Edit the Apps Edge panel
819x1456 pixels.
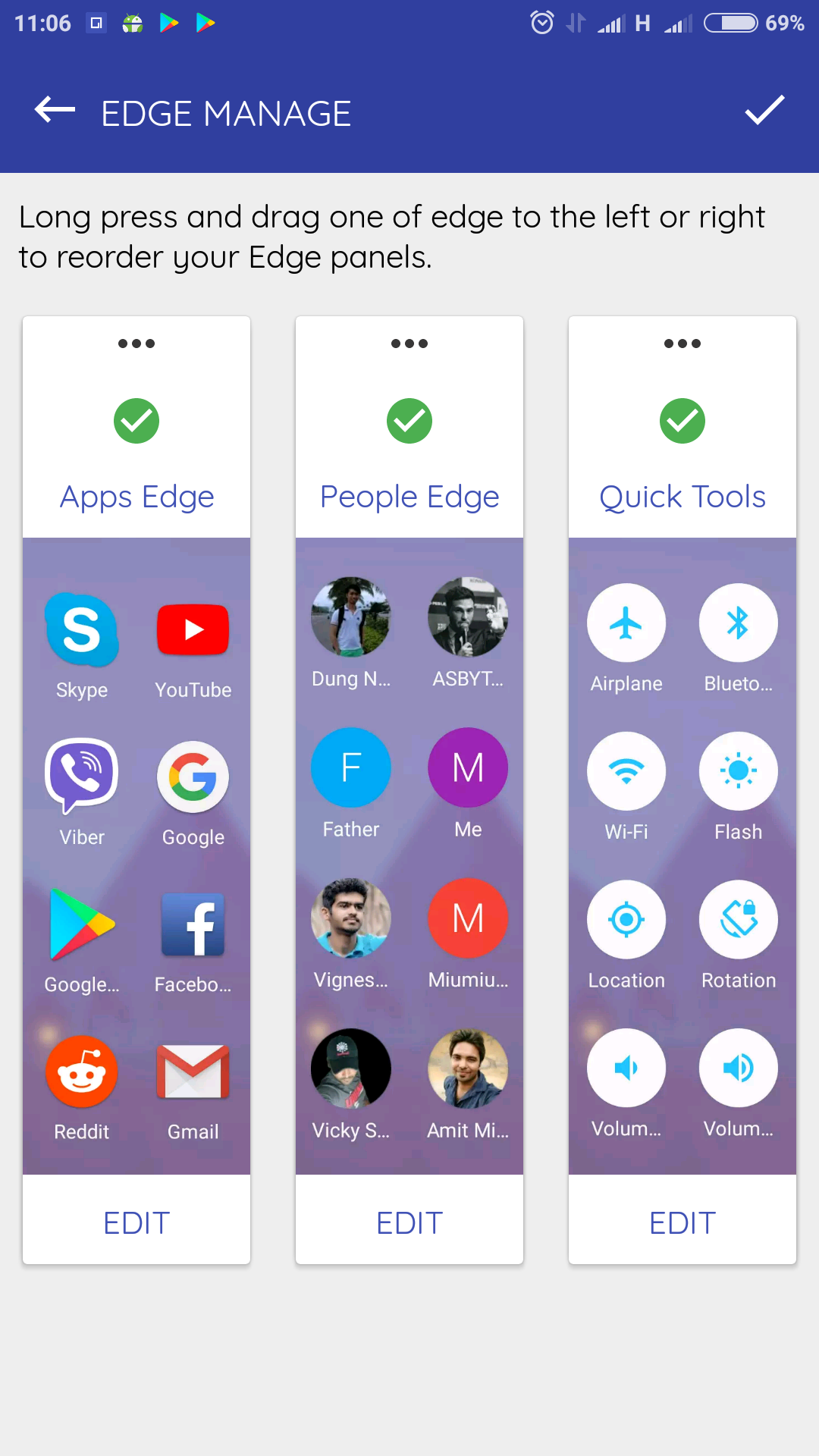click(136, 1222)
